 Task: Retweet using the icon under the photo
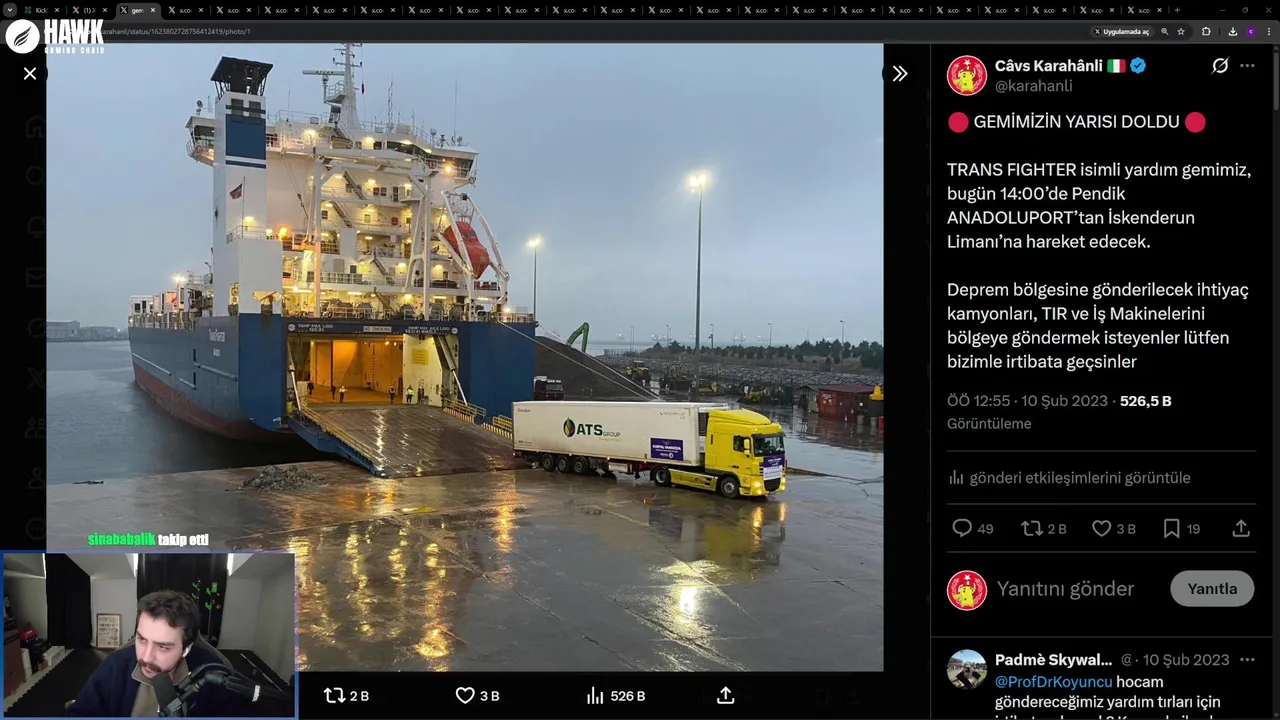click(335, 695)
